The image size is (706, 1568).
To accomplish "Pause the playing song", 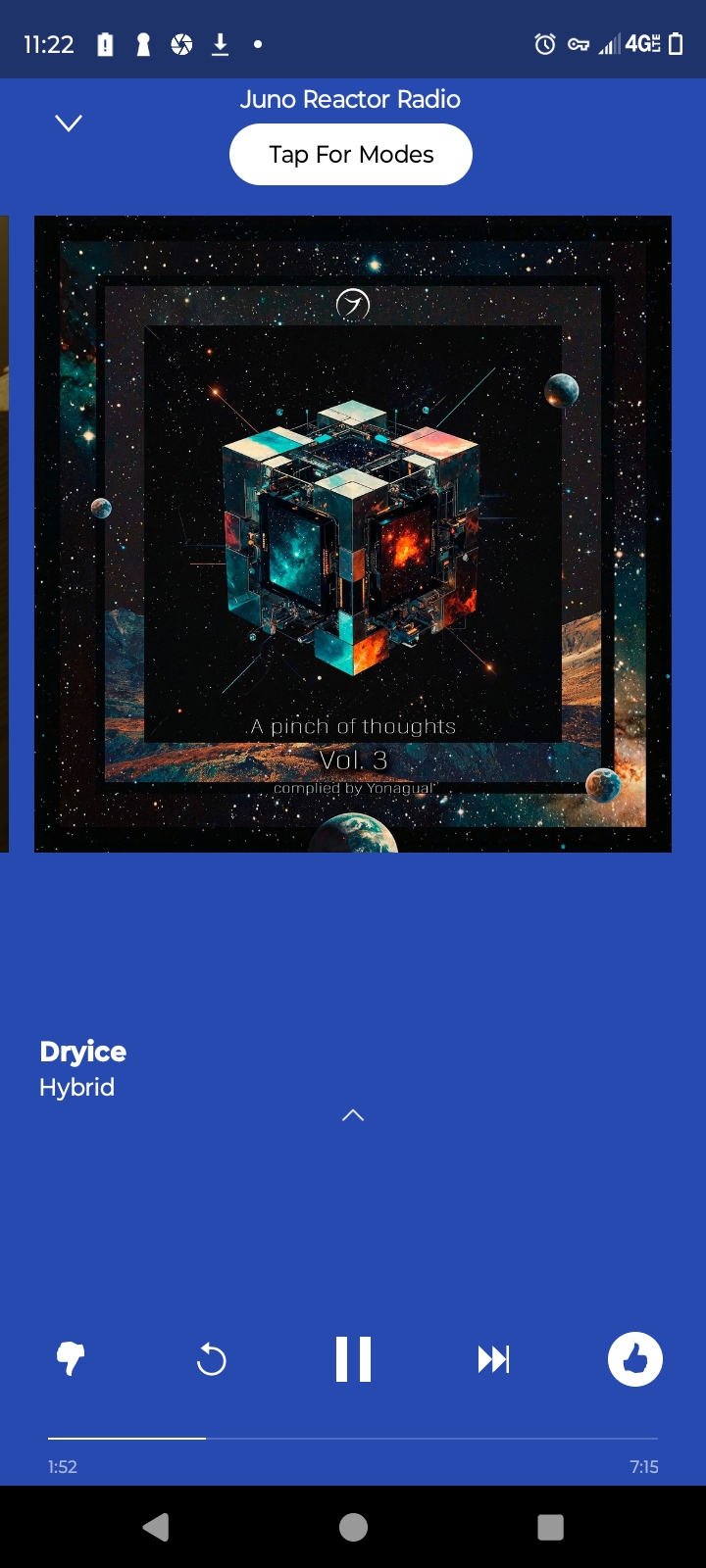I will coord(353,1359).
